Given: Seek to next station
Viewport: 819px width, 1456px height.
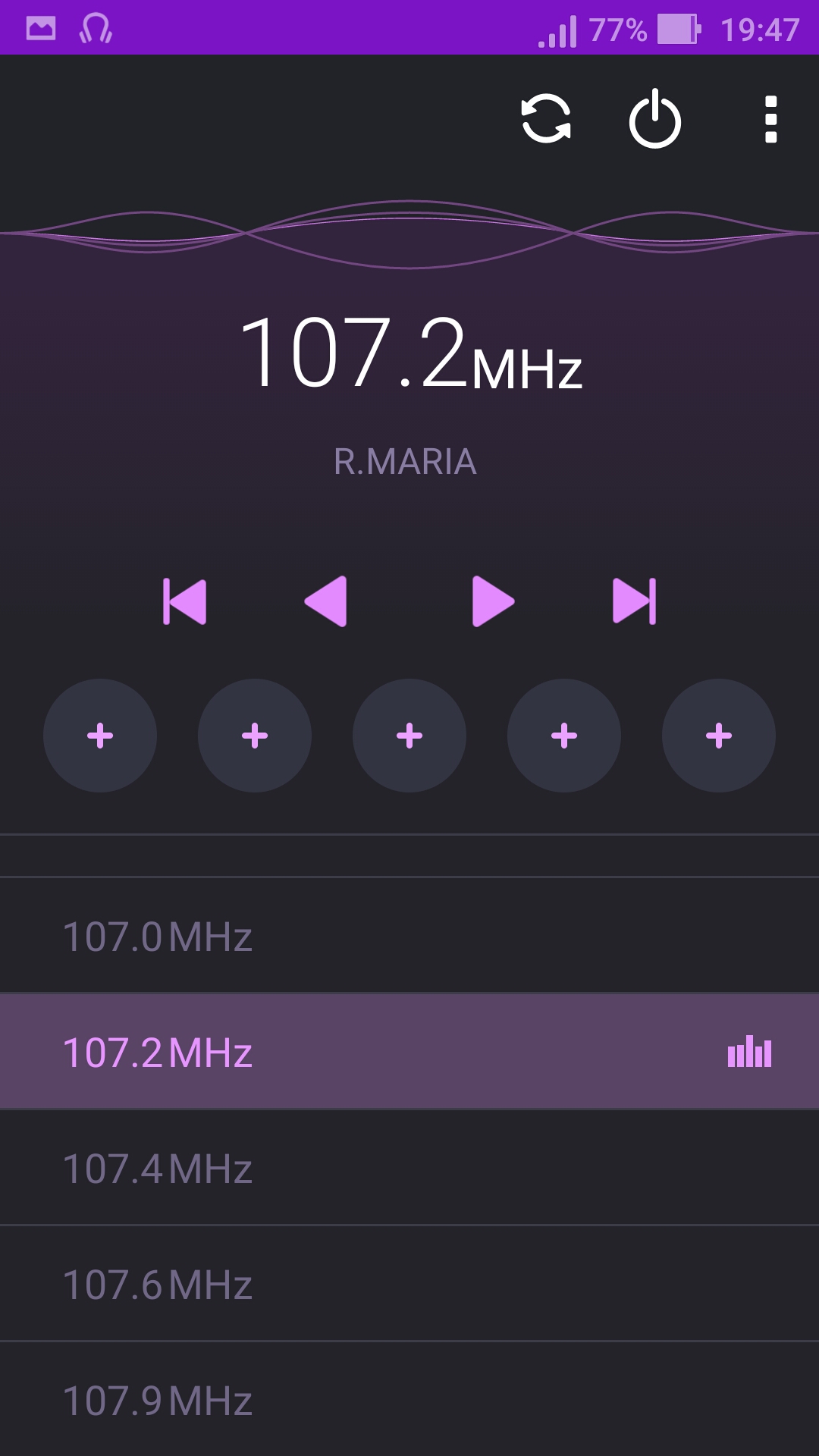Looking at the screenshot, I should (635, 601).
